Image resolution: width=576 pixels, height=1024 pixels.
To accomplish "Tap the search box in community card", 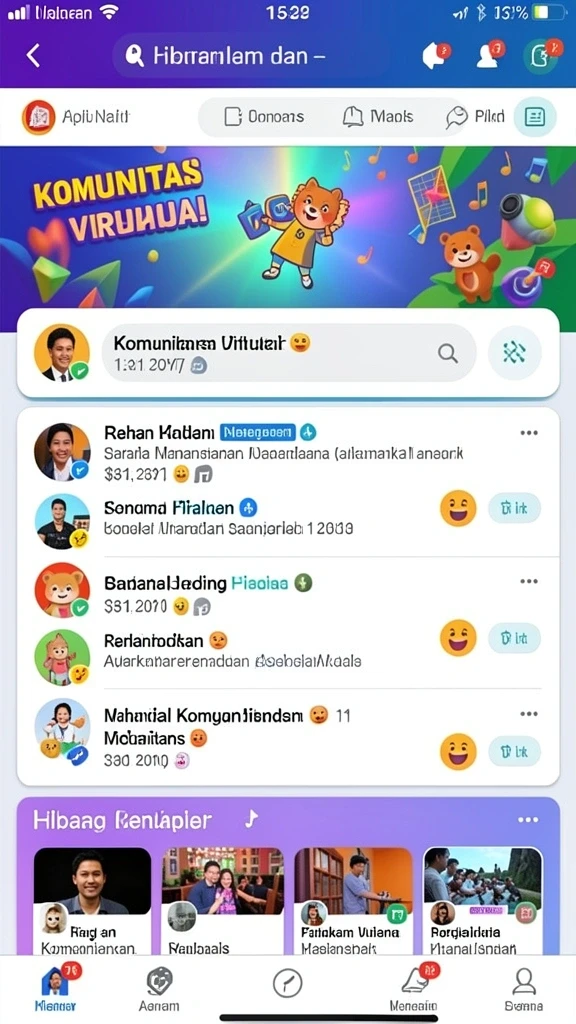I will (x=289, y=353).
